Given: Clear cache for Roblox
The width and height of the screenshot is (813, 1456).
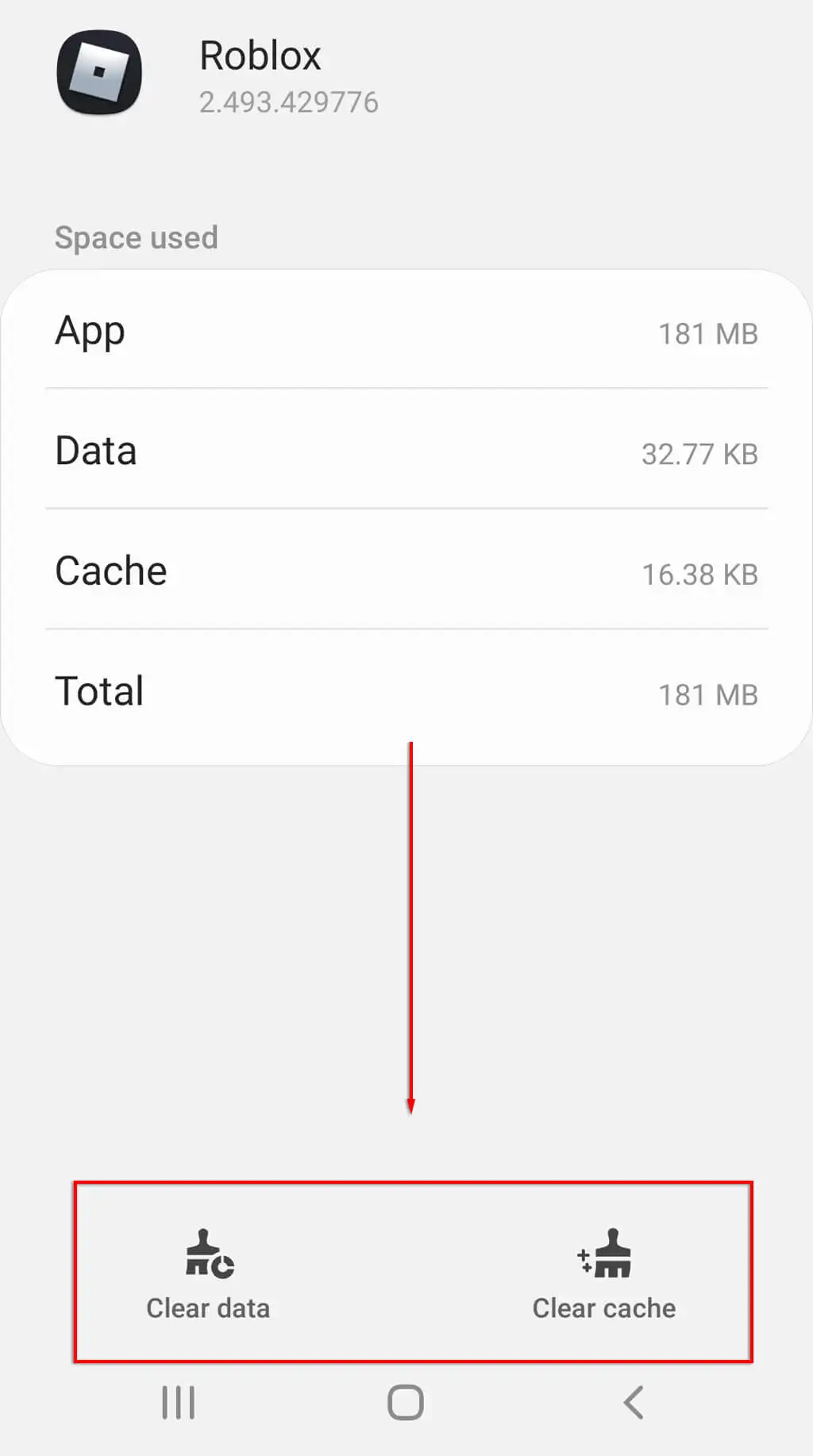Looking at the screenshot, I should [x=604, y=1274].
